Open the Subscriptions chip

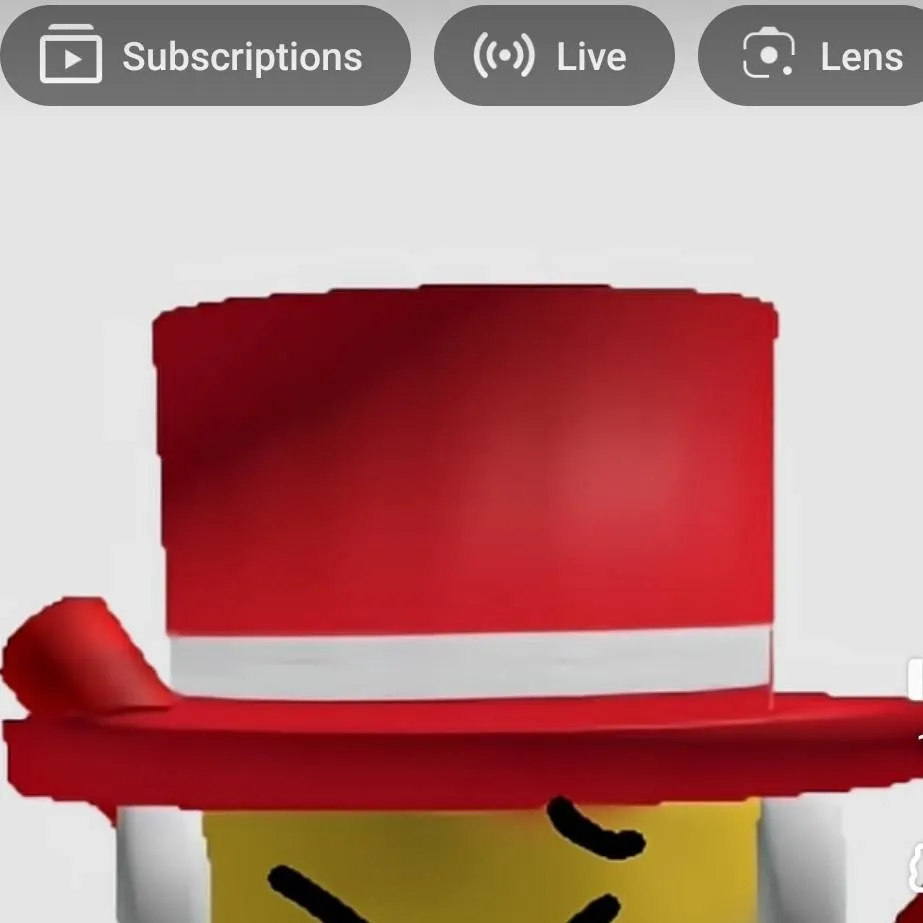click(x=205, y=57)
